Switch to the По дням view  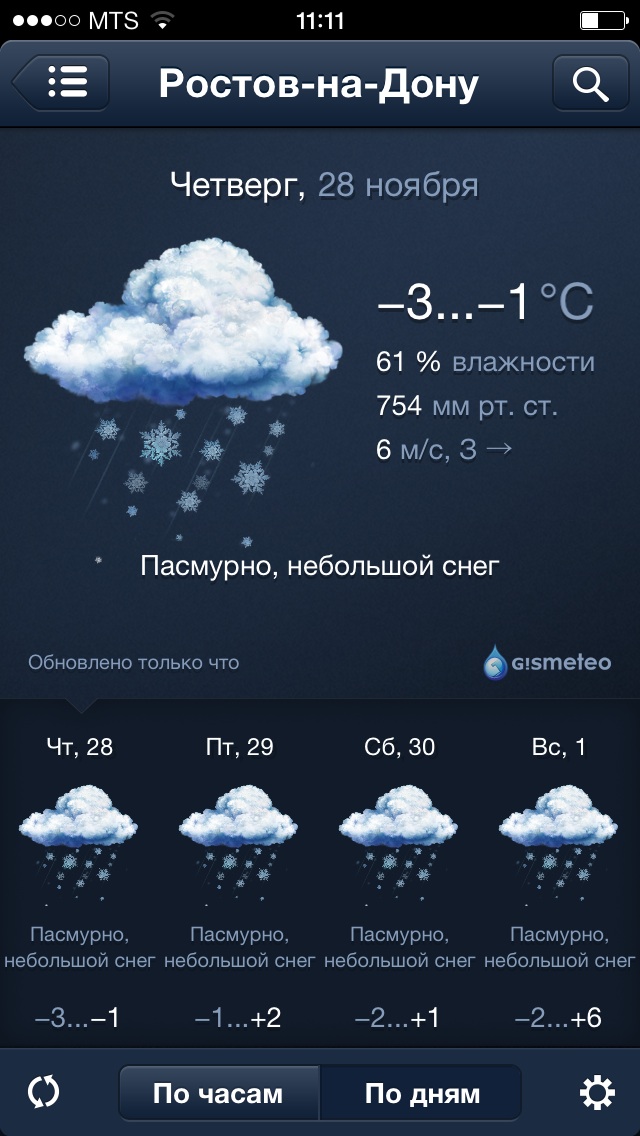coord(422,1093)
